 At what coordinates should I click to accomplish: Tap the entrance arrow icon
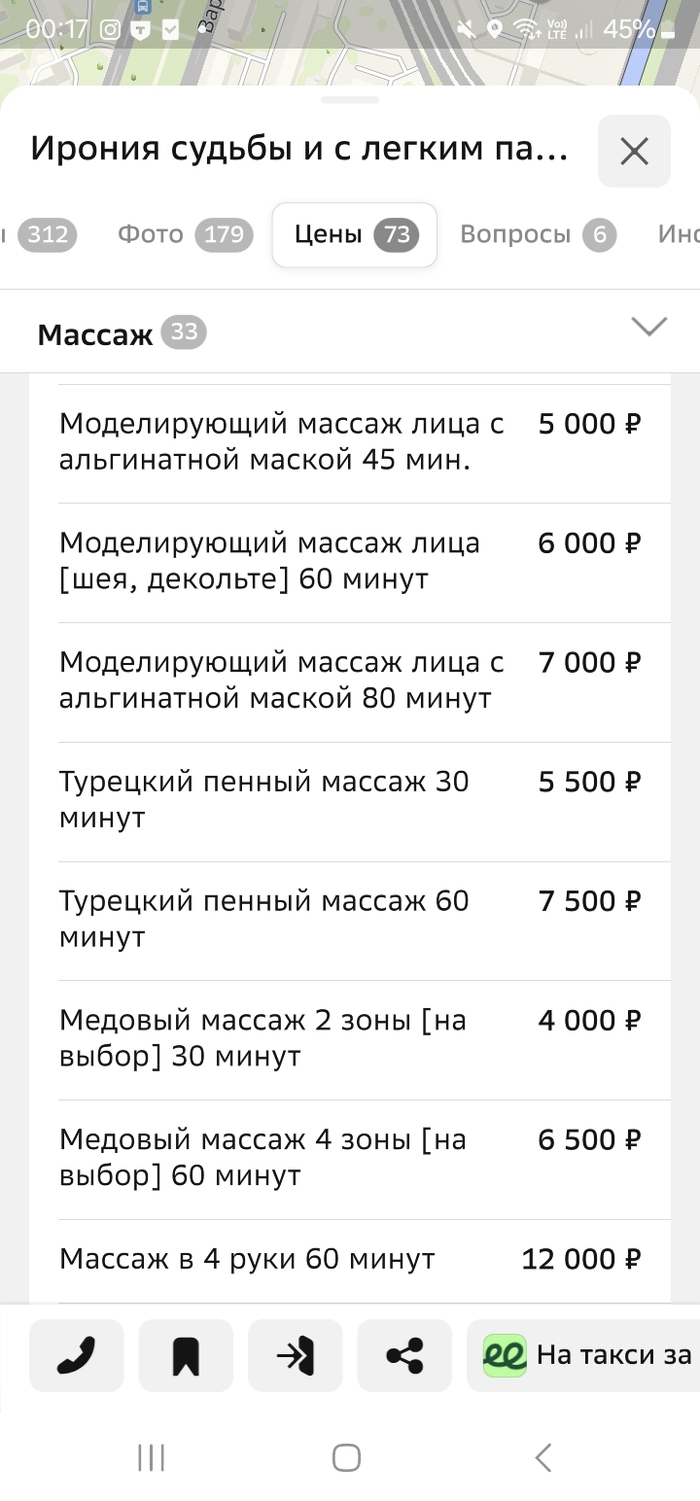(x=295, y=1355)
